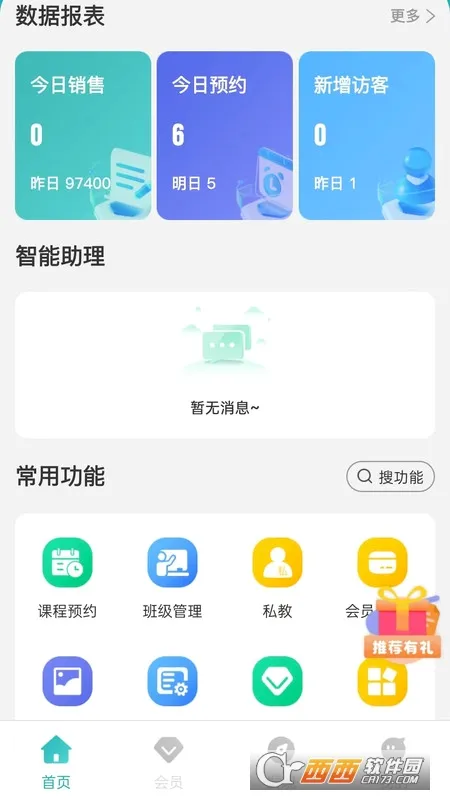
Task: Open the yellow card icon for 会员
Action: click(x=382, y=562)
